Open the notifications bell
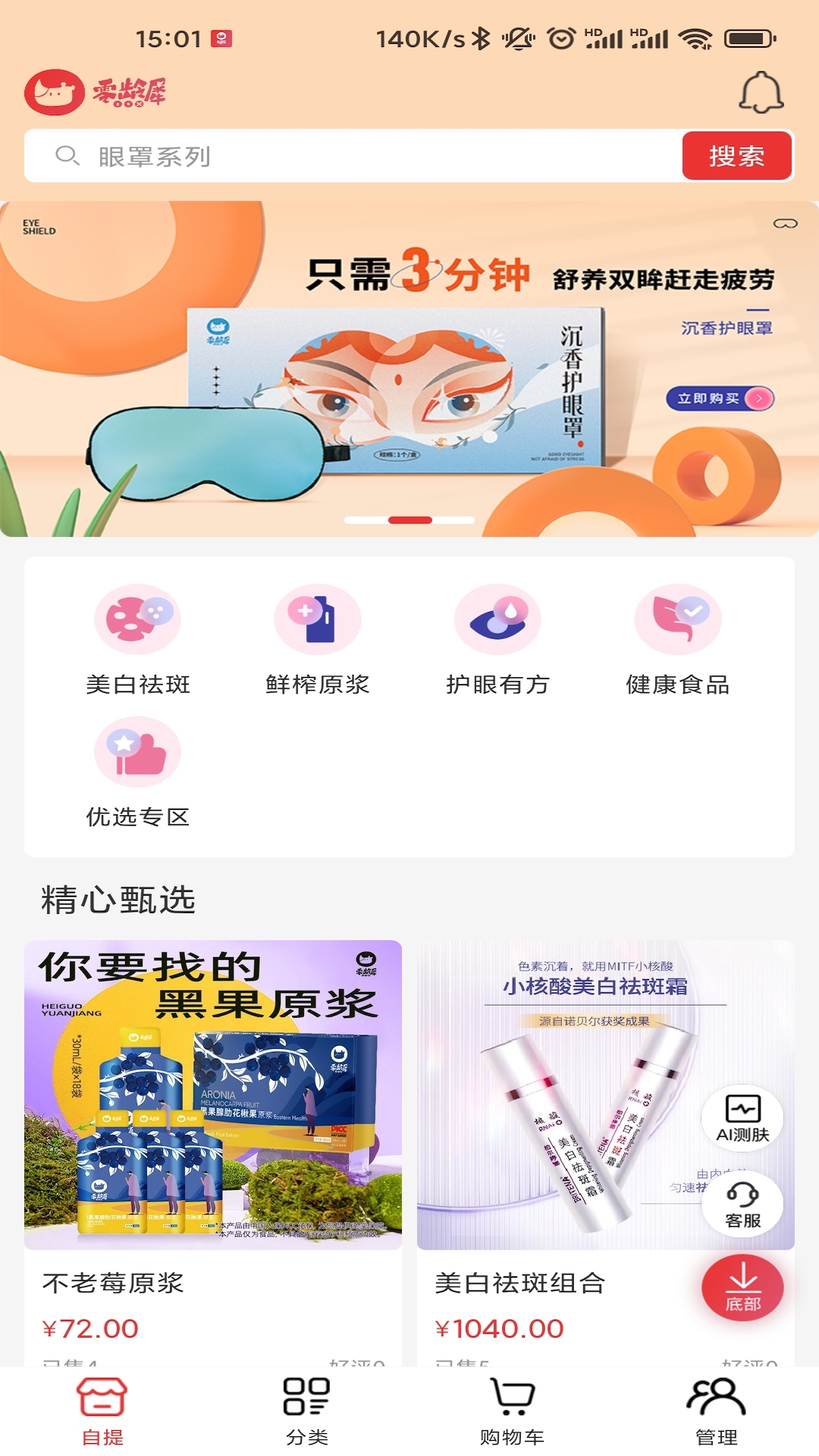The width and height of the screenshot is (819, 1456). click(x=761, y=93)
